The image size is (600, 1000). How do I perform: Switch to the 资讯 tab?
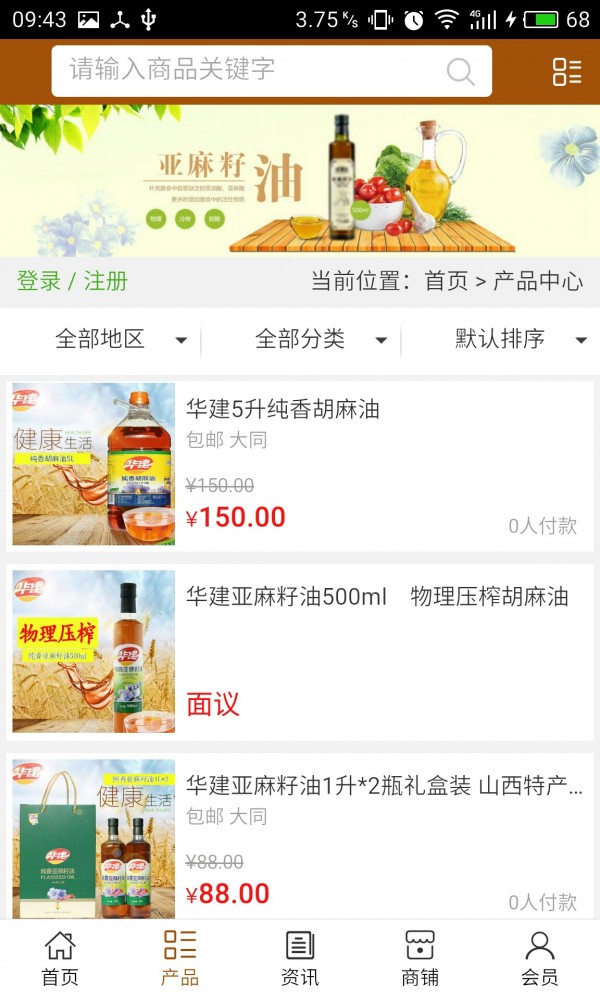click(300, 958)
